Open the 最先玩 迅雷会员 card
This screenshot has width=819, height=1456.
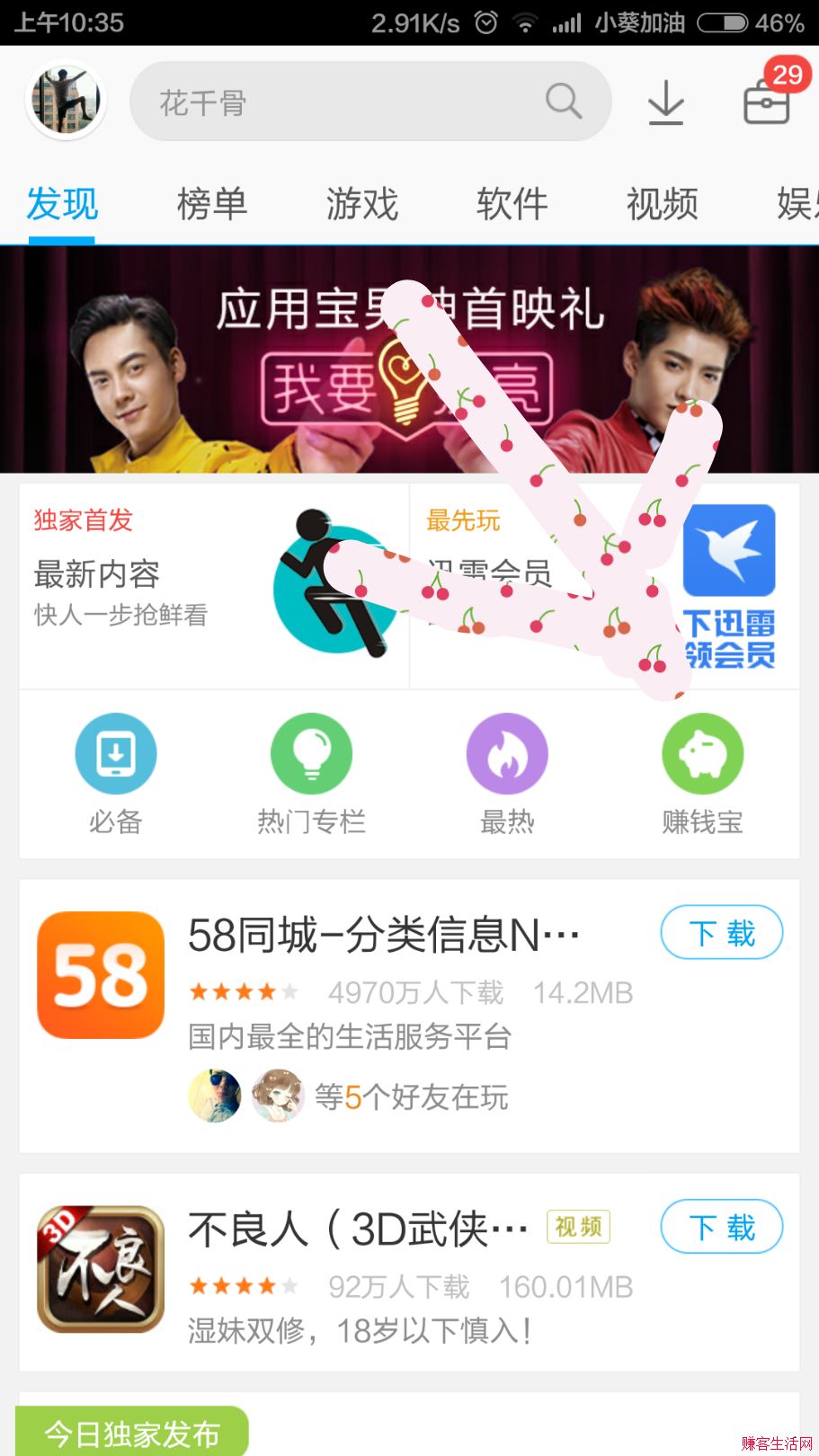point(604,586)
